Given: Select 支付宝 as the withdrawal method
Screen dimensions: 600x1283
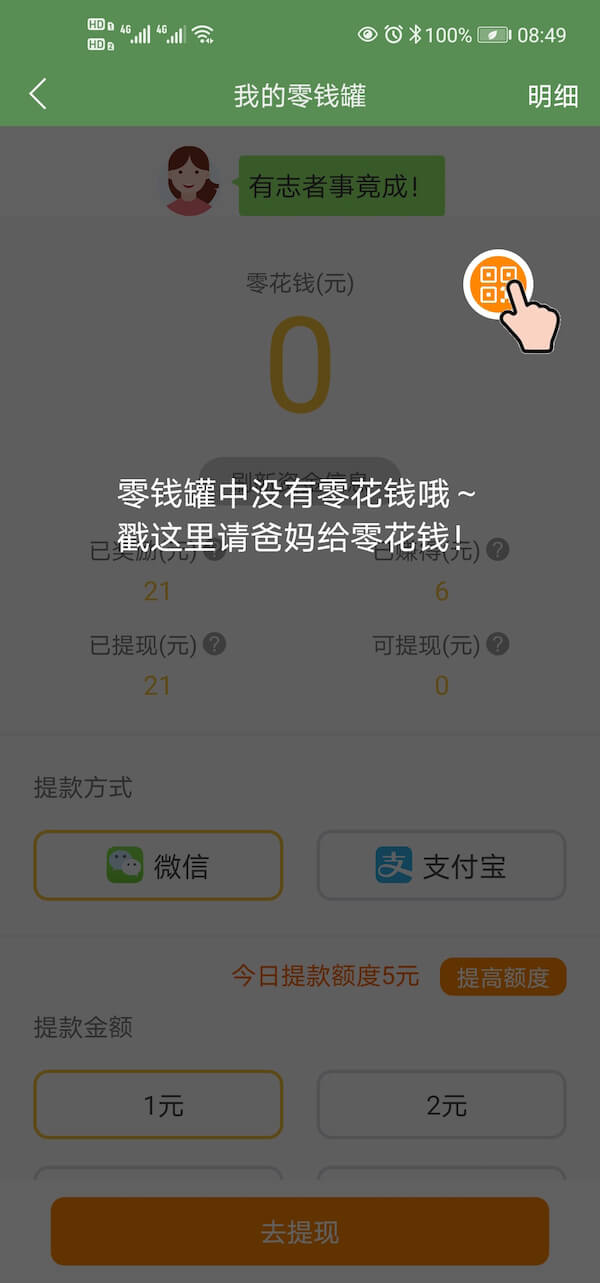Looking at the screenshot, I should [441, 865].
